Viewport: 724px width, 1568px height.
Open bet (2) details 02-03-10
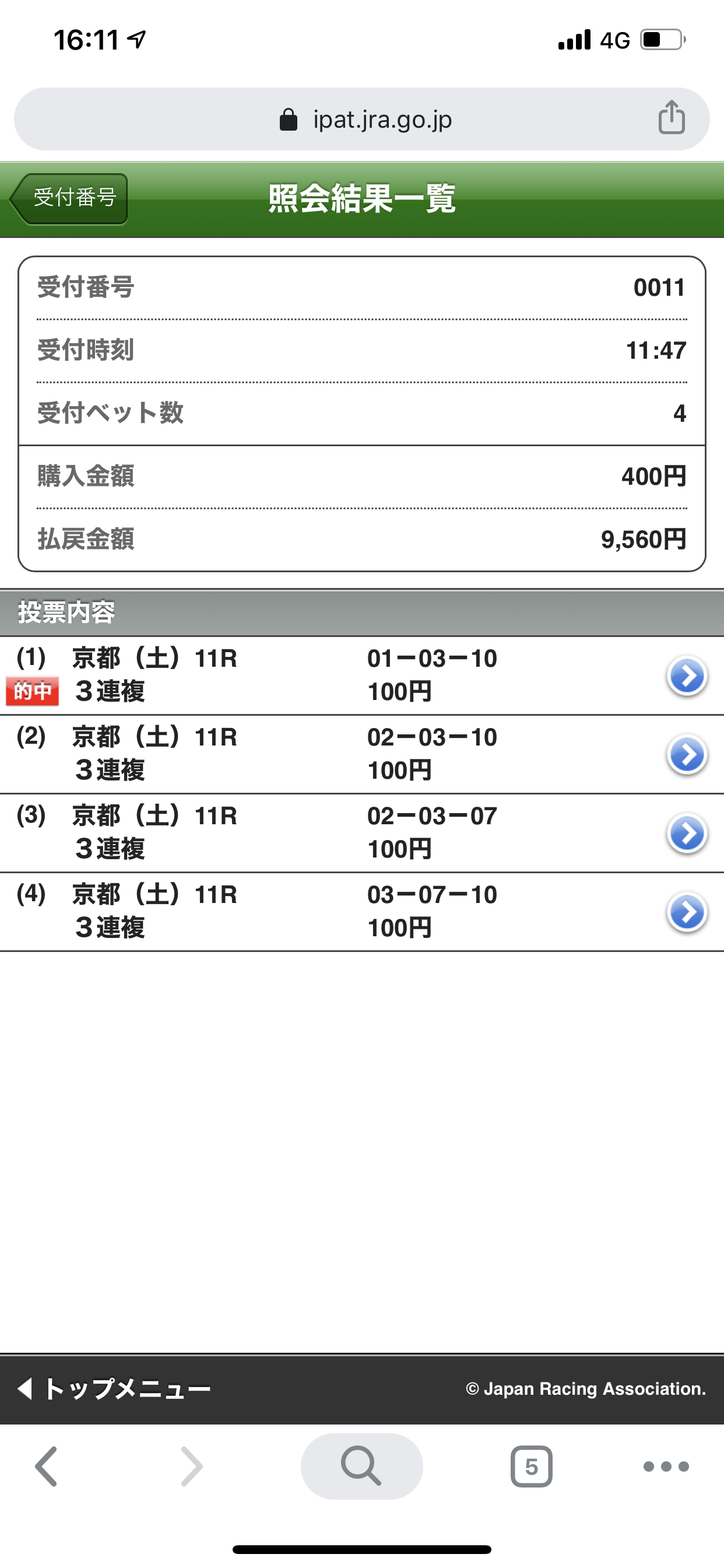tap(687, 755)
